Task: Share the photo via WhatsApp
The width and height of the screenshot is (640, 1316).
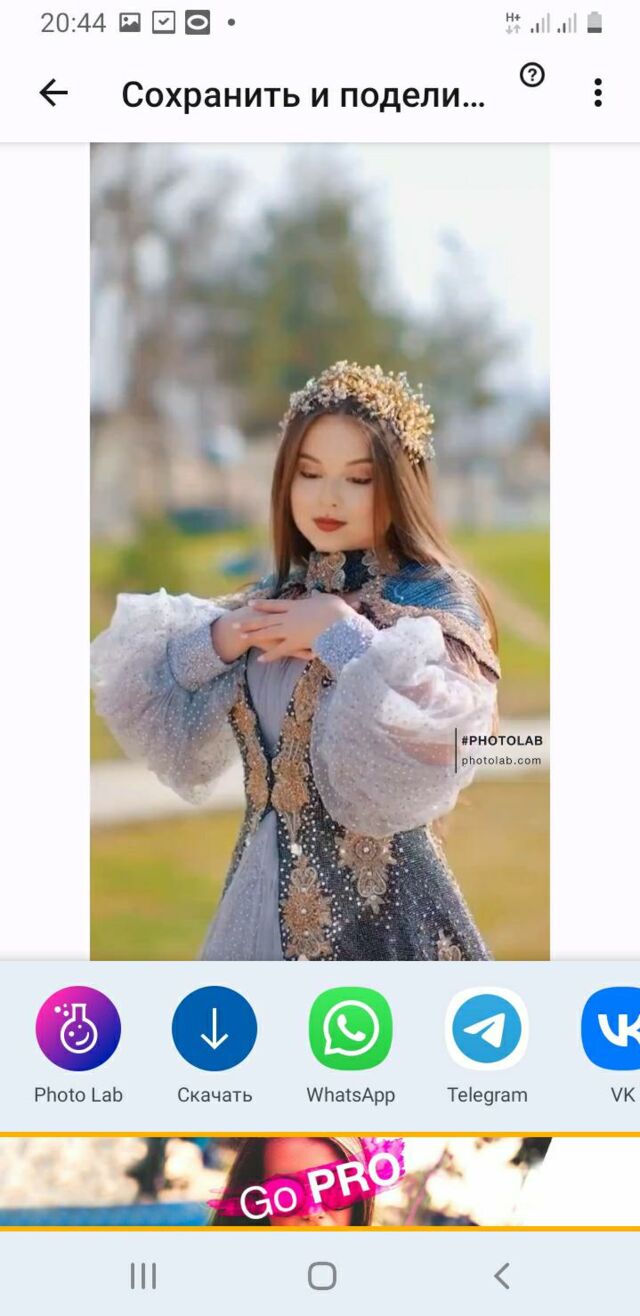Action: 351,1029
